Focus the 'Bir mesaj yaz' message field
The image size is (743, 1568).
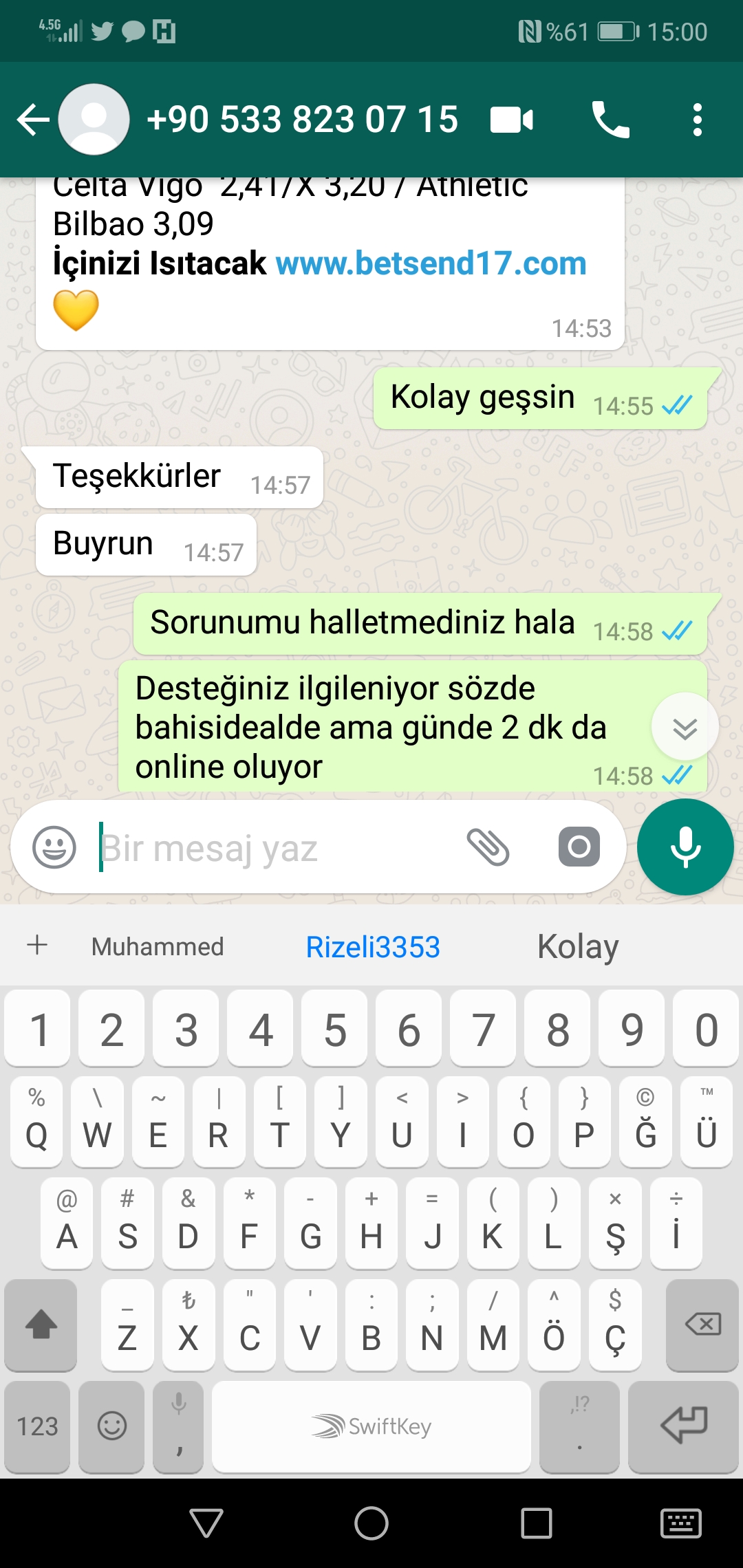275,848
